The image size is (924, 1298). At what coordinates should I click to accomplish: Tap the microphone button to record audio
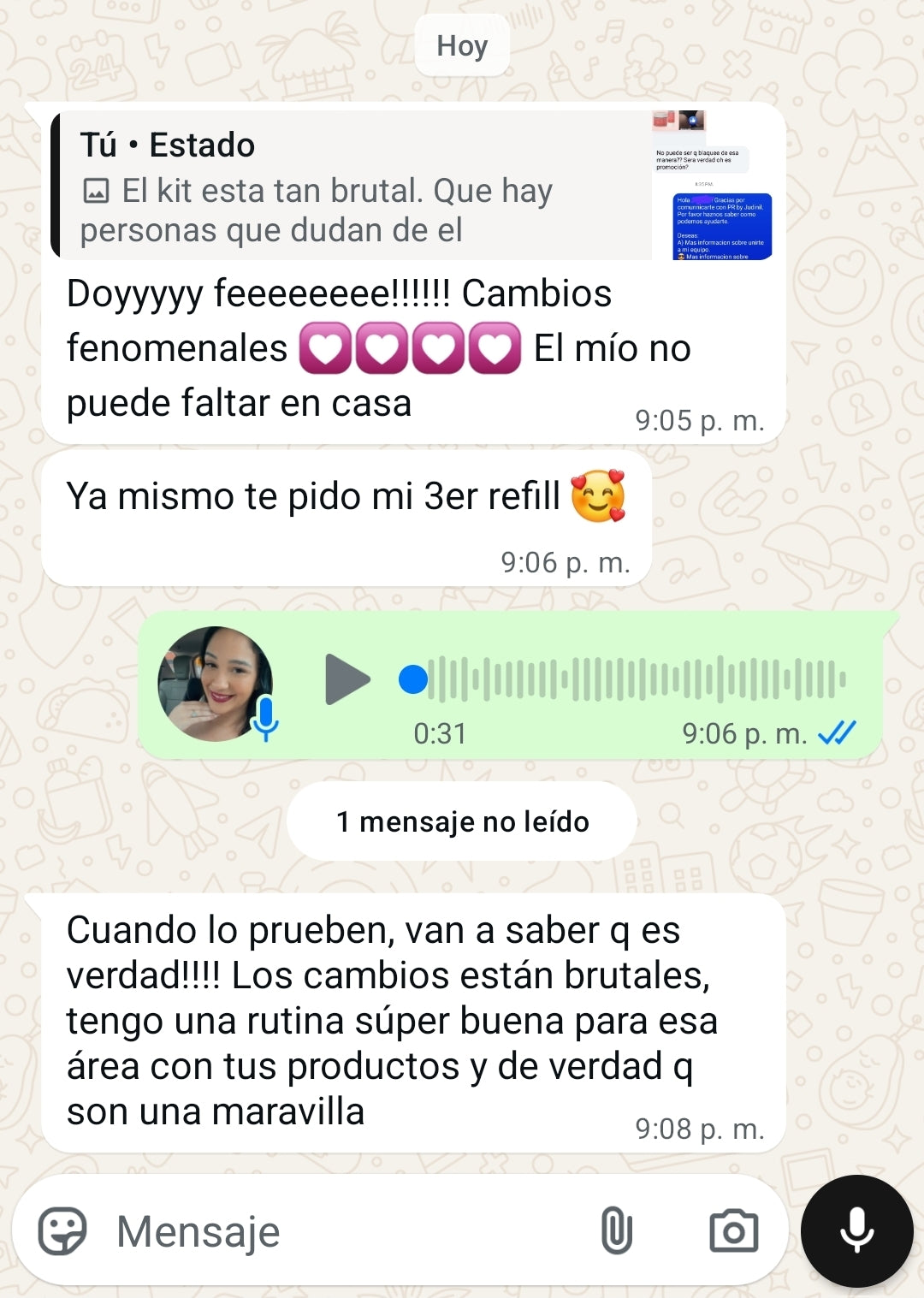tap(856, 1231)
